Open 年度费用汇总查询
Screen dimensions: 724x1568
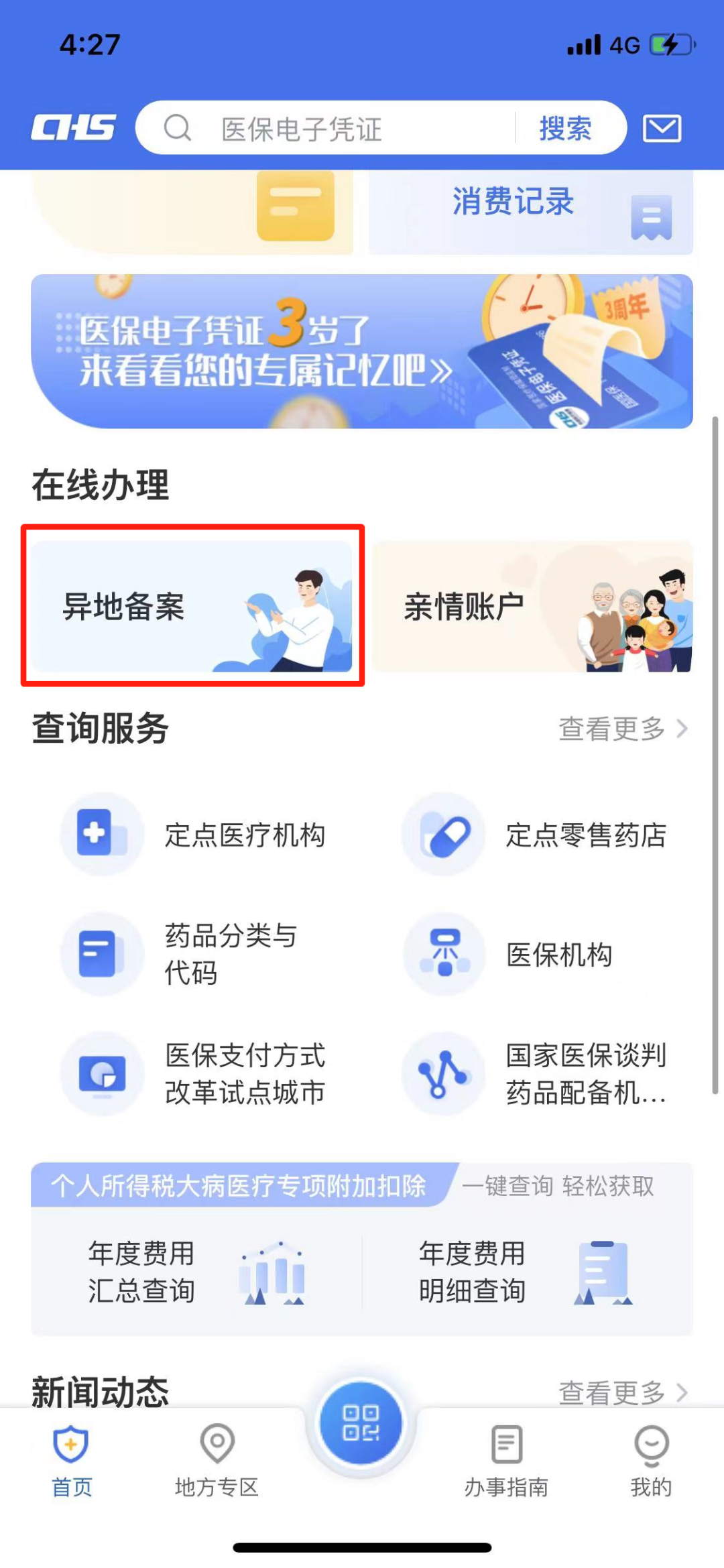[x=196, y=1271]
